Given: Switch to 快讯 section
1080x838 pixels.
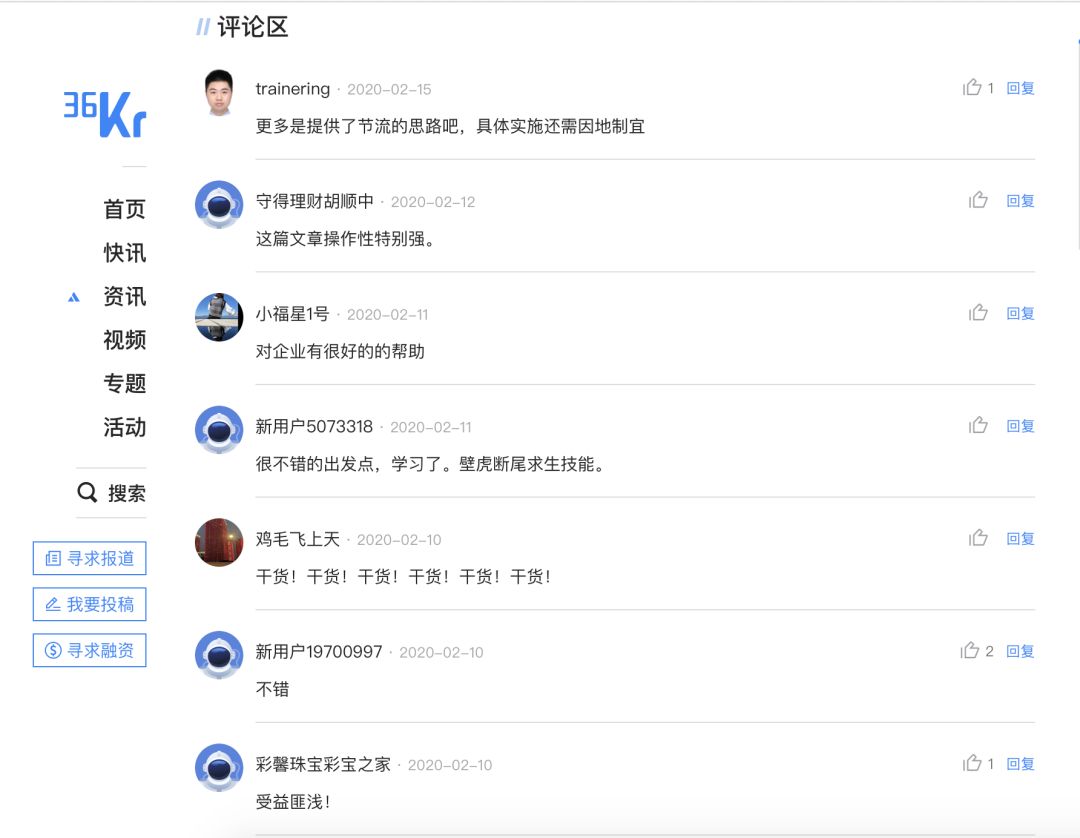Looking at the screenshot, I should click(124, 253).
